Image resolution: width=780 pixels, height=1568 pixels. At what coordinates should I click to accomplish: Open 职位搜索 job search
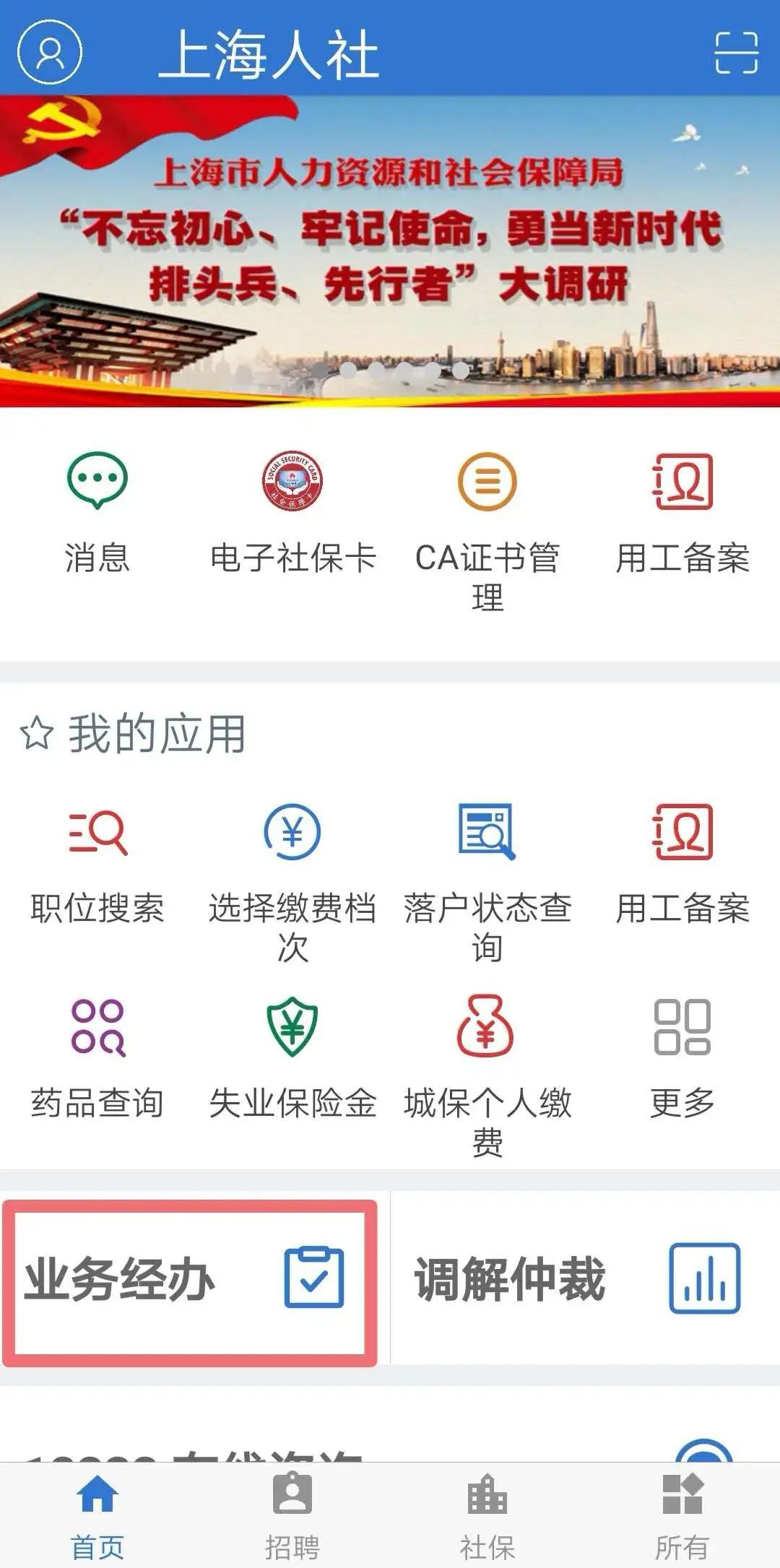pos(97,863)
